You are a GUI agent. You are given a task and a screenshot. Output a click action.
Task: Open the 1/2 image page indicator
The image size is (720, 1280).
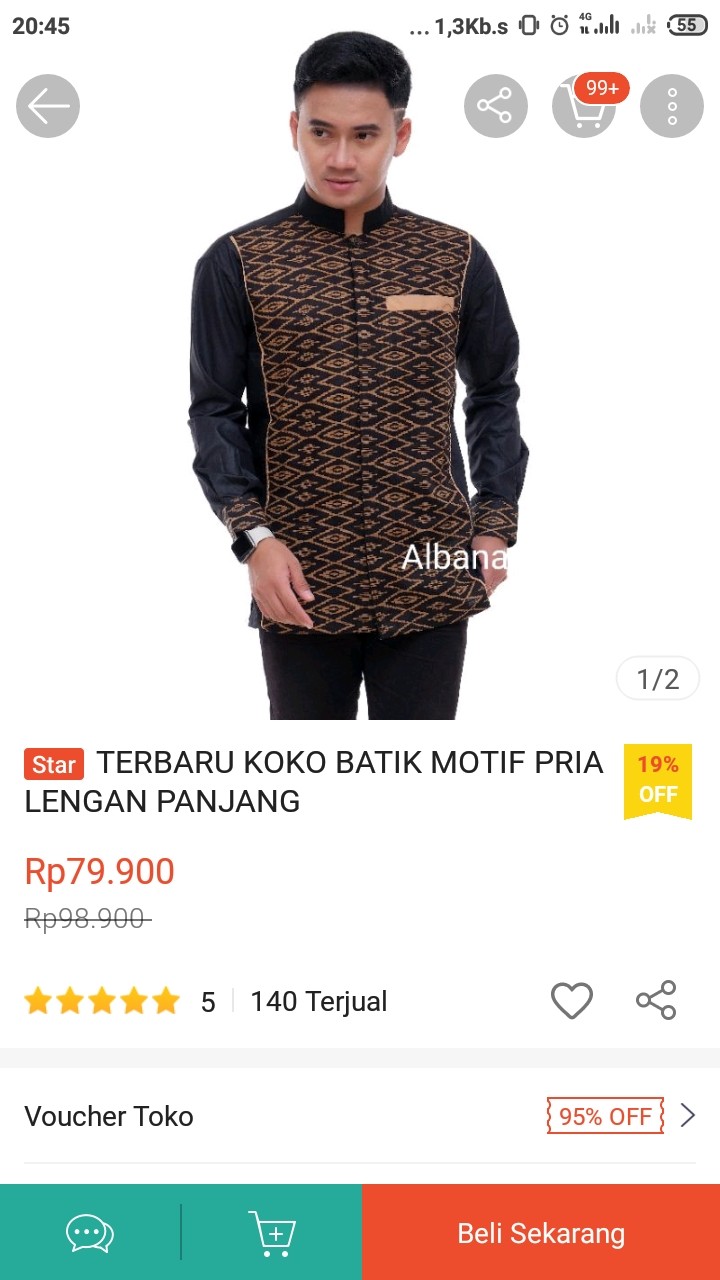(x=657, y=678)
